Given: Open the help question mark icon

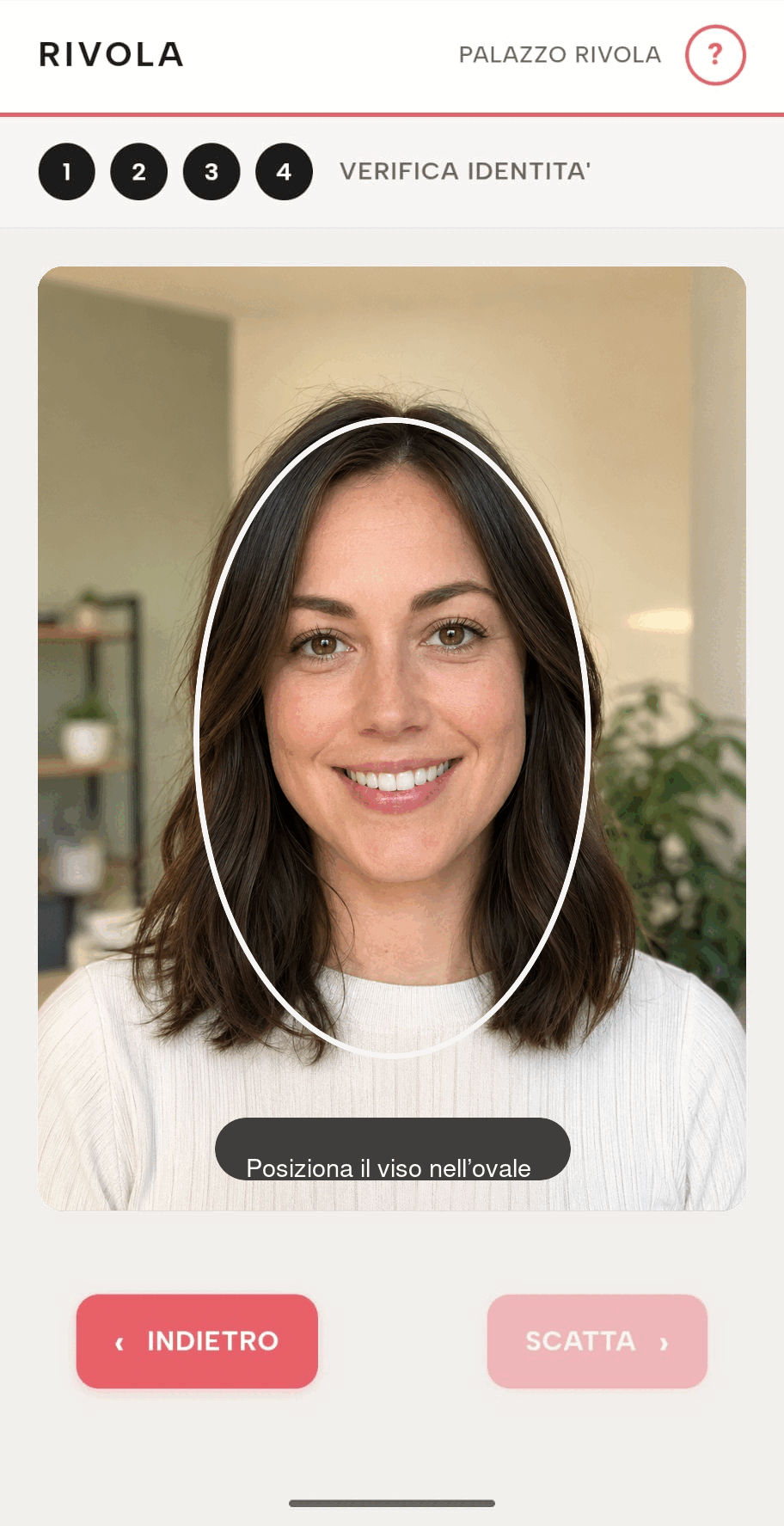Looking at the screenshot, I should pos(714,55).
